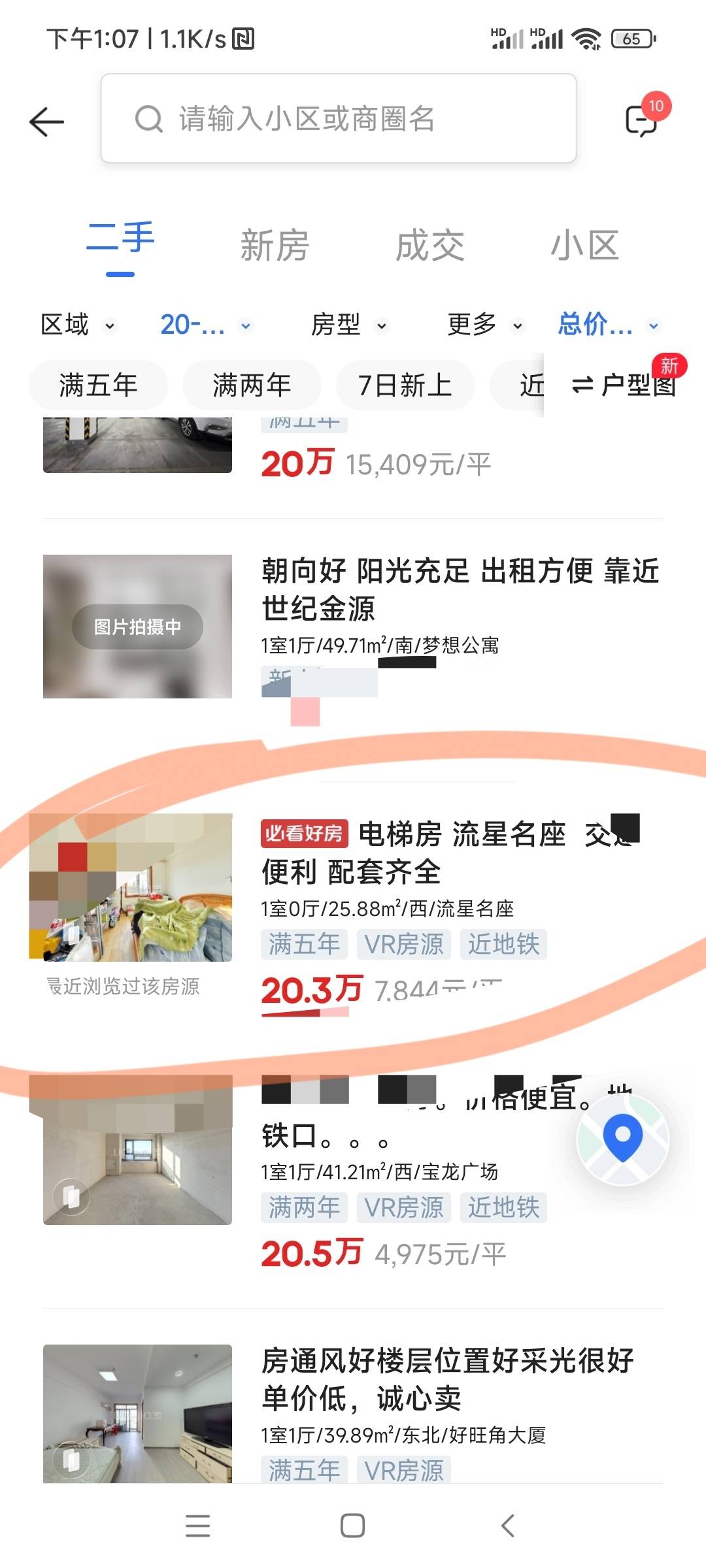Image resolution: width=706 pixels, height=1568 pixels.
Task: Select the 满两年 filter chip
Action: pos(252,385)
